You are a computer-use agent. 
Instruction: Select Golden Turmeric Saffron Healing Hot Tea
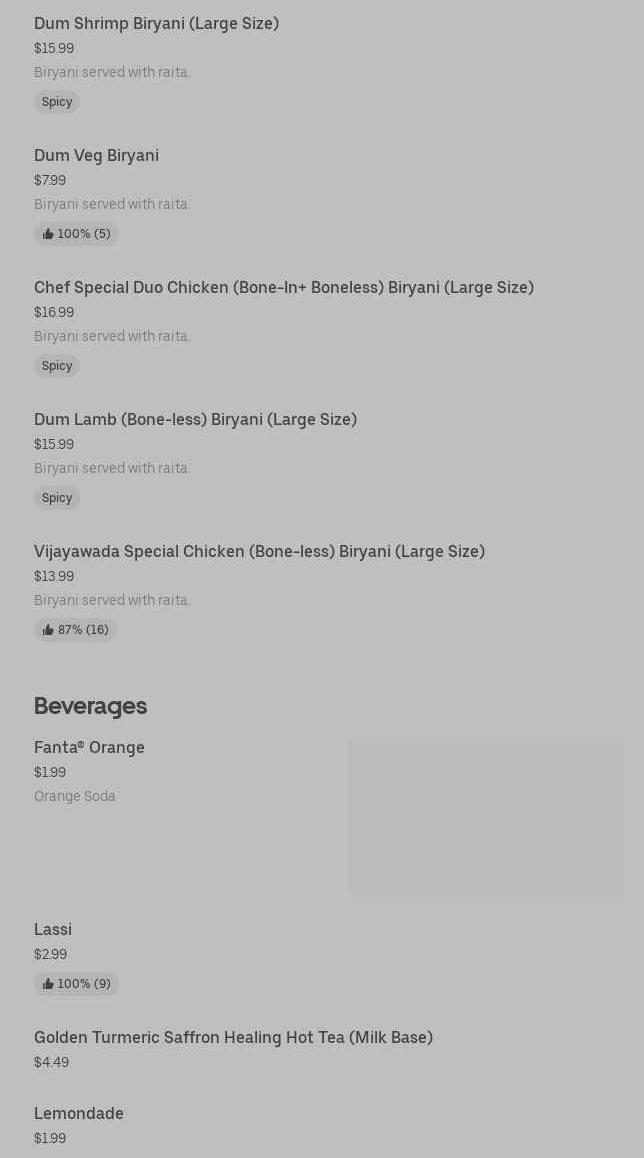(233, 1037)
